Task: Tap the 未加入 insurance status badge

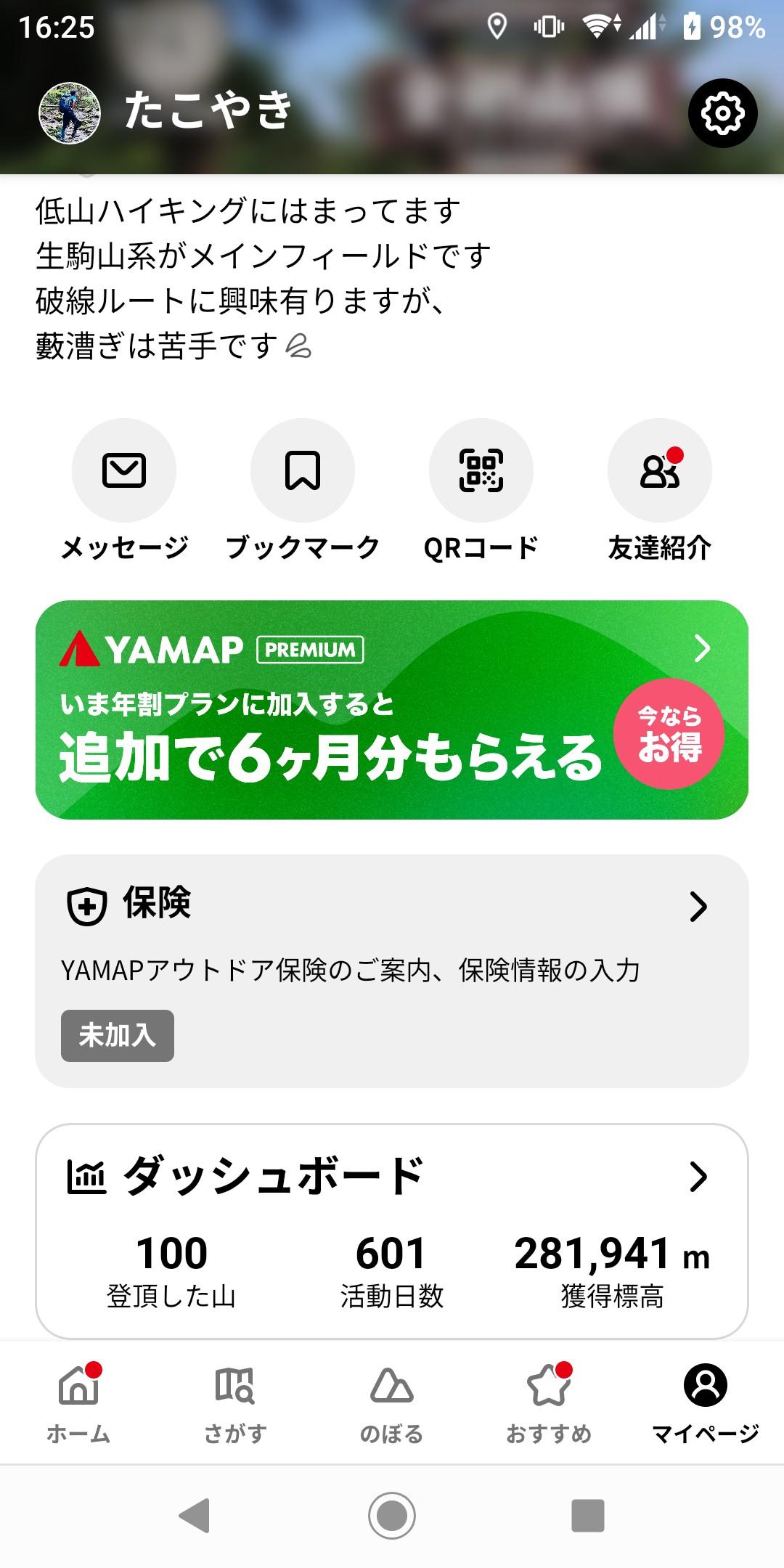Action: click(x=117, y=1037)
